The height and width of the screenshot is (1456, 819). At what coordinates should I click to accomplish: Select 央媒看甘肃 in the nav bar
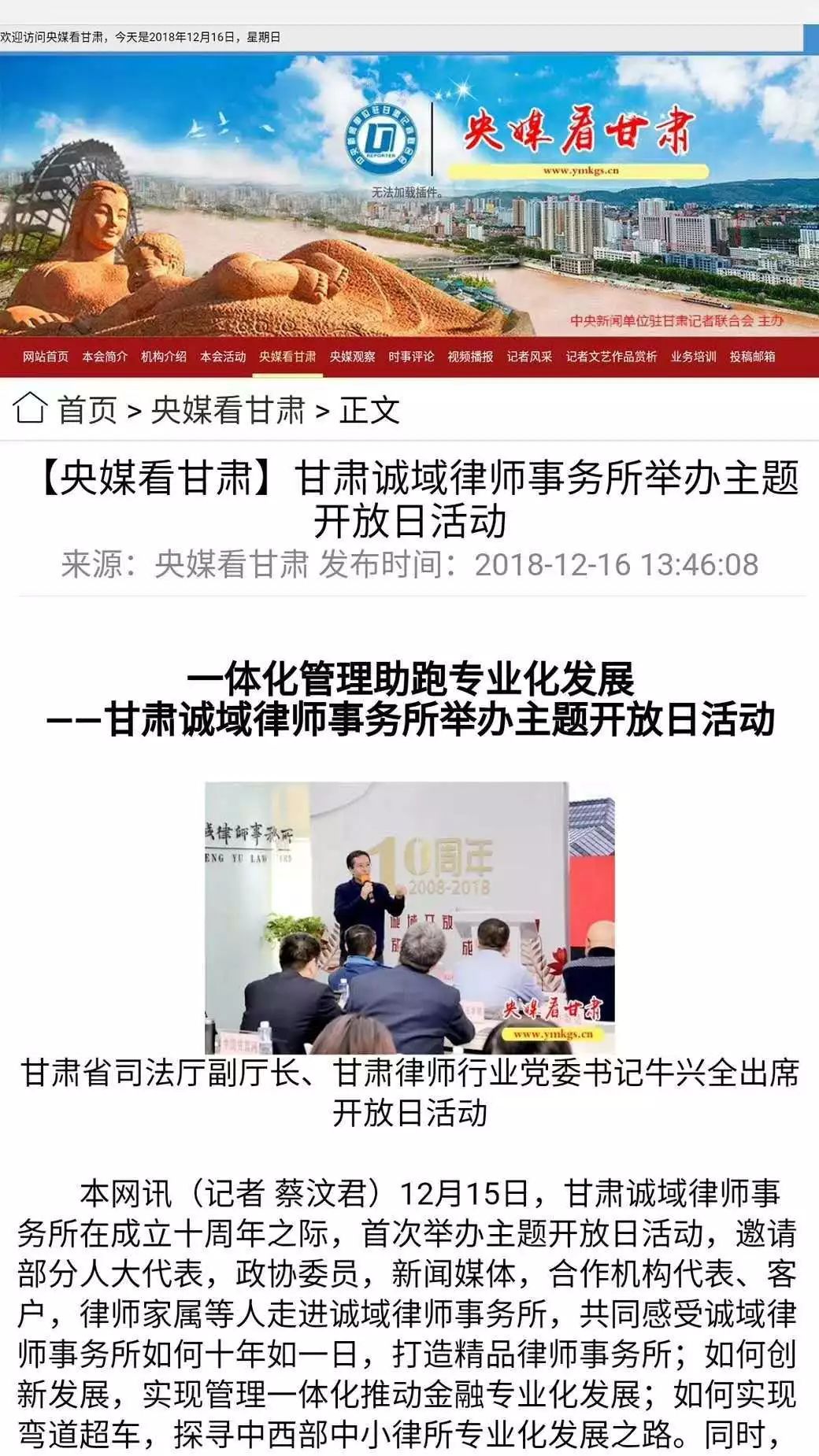tap(287, 357)
